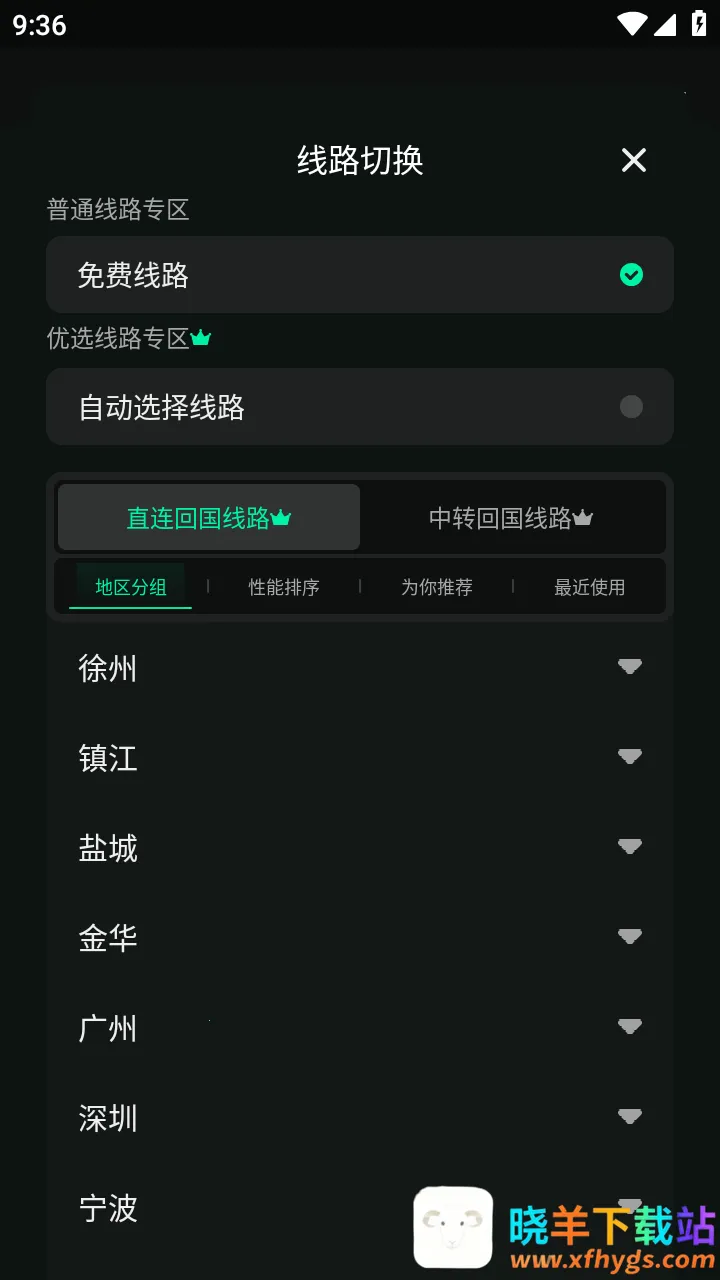The image size is (720, 1280).
Task: Switch to the 中转回国线路 tab
Action: click(x=511, y=518)
